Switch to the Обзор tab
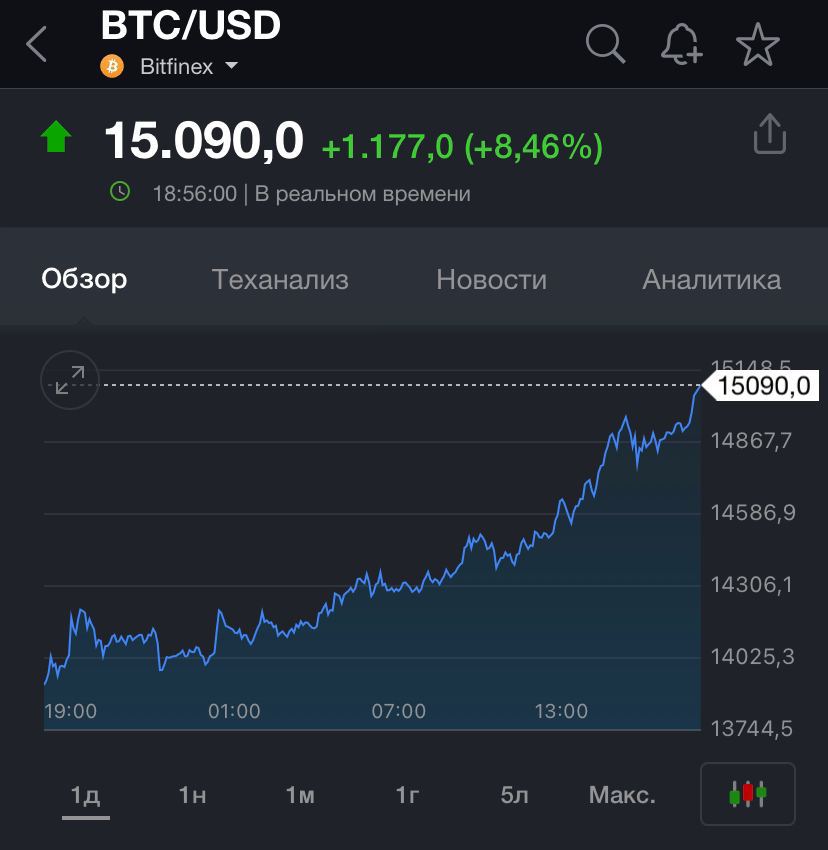828x850 pixels. click(84, 279)
